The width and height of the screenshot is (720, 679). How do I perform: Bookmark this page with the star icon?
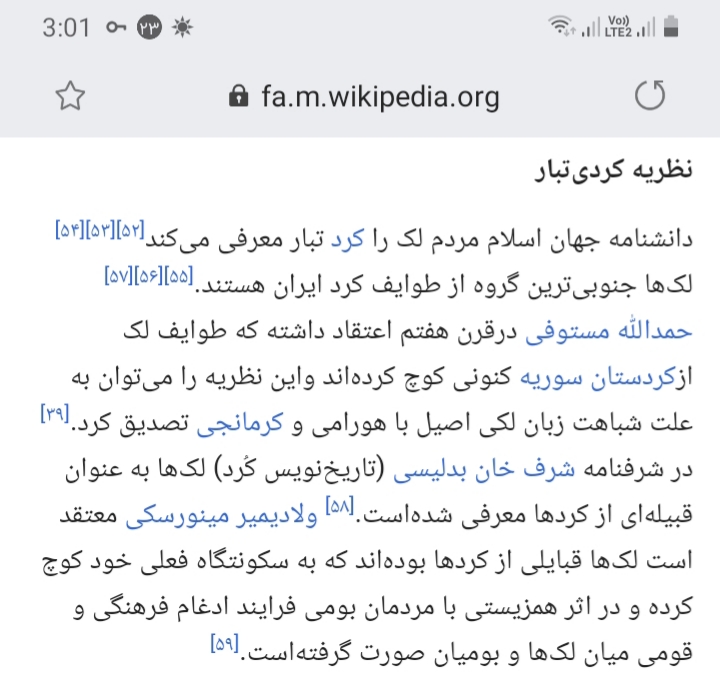point(70,97)
